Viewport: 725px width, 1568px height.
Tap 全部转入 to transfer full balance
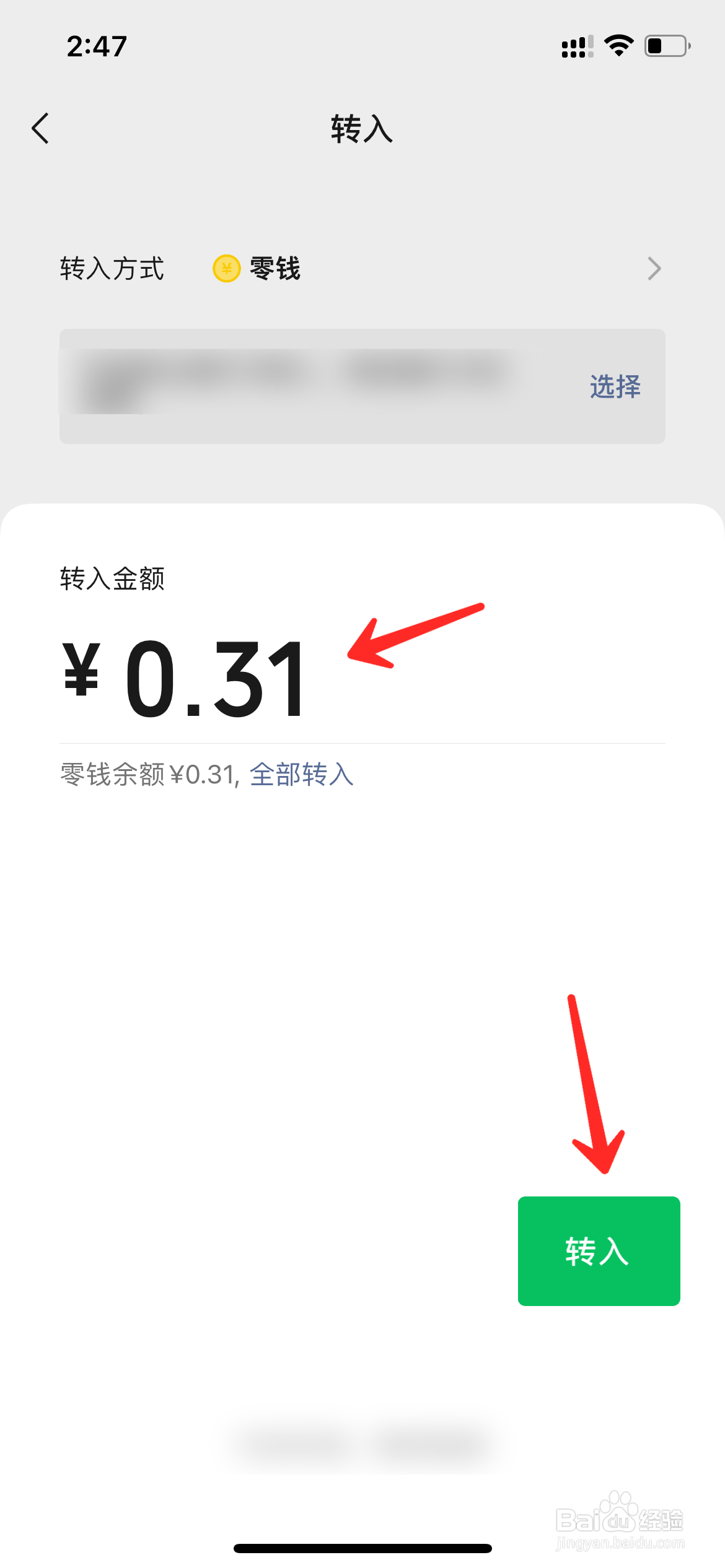tap(302, 775)
